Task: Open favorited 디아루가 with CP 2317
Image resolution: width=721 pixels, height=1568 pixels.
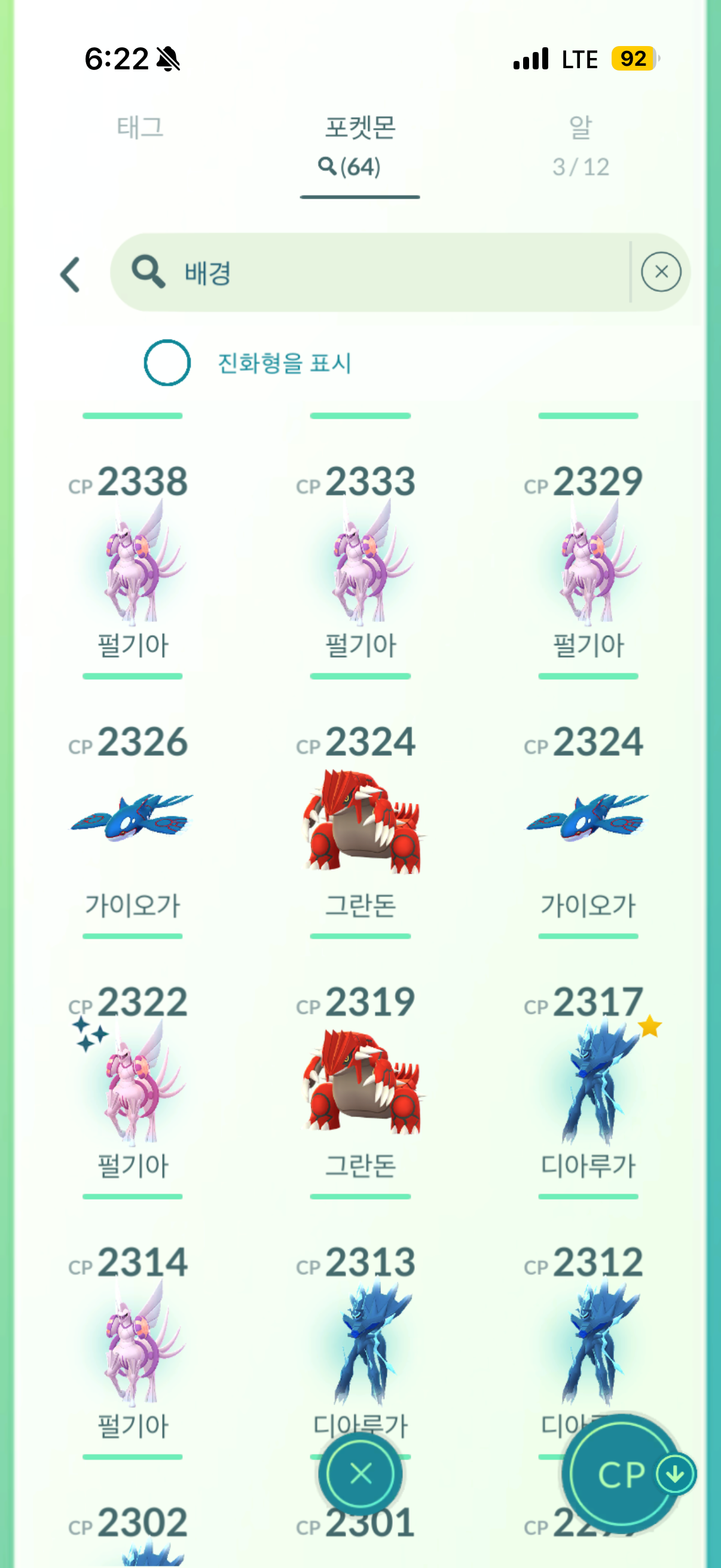Action: coord(588,1081)
